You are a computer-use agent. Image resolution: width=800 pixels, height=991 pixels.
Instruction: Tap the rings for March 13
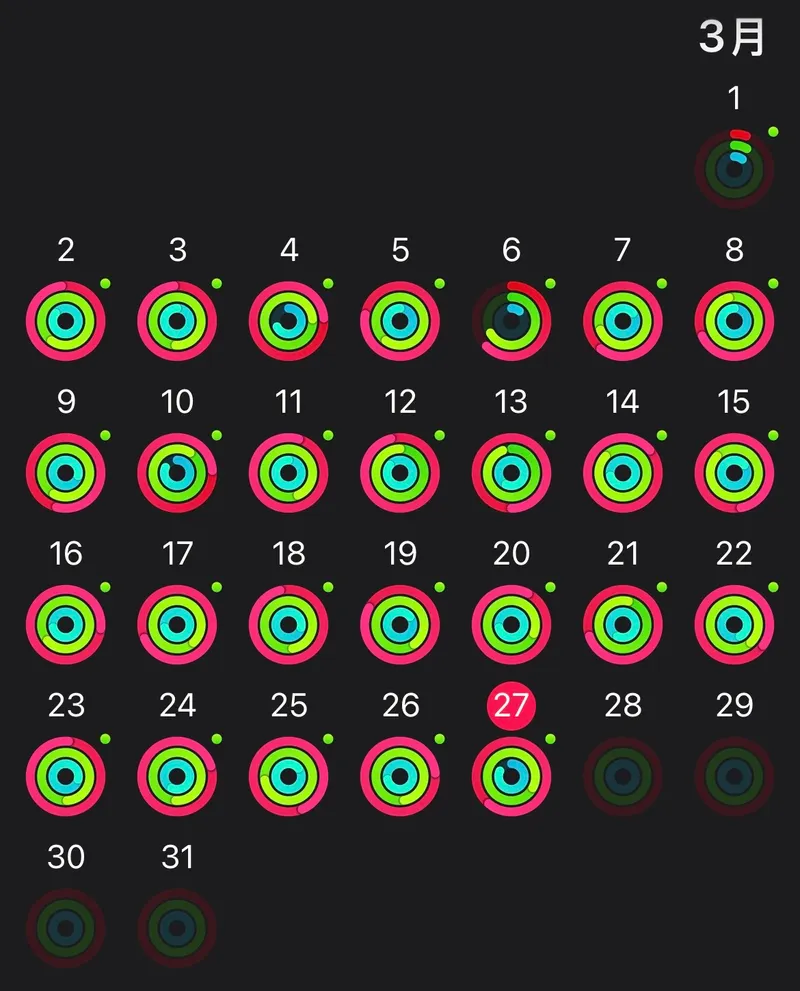tap(511, 473)
